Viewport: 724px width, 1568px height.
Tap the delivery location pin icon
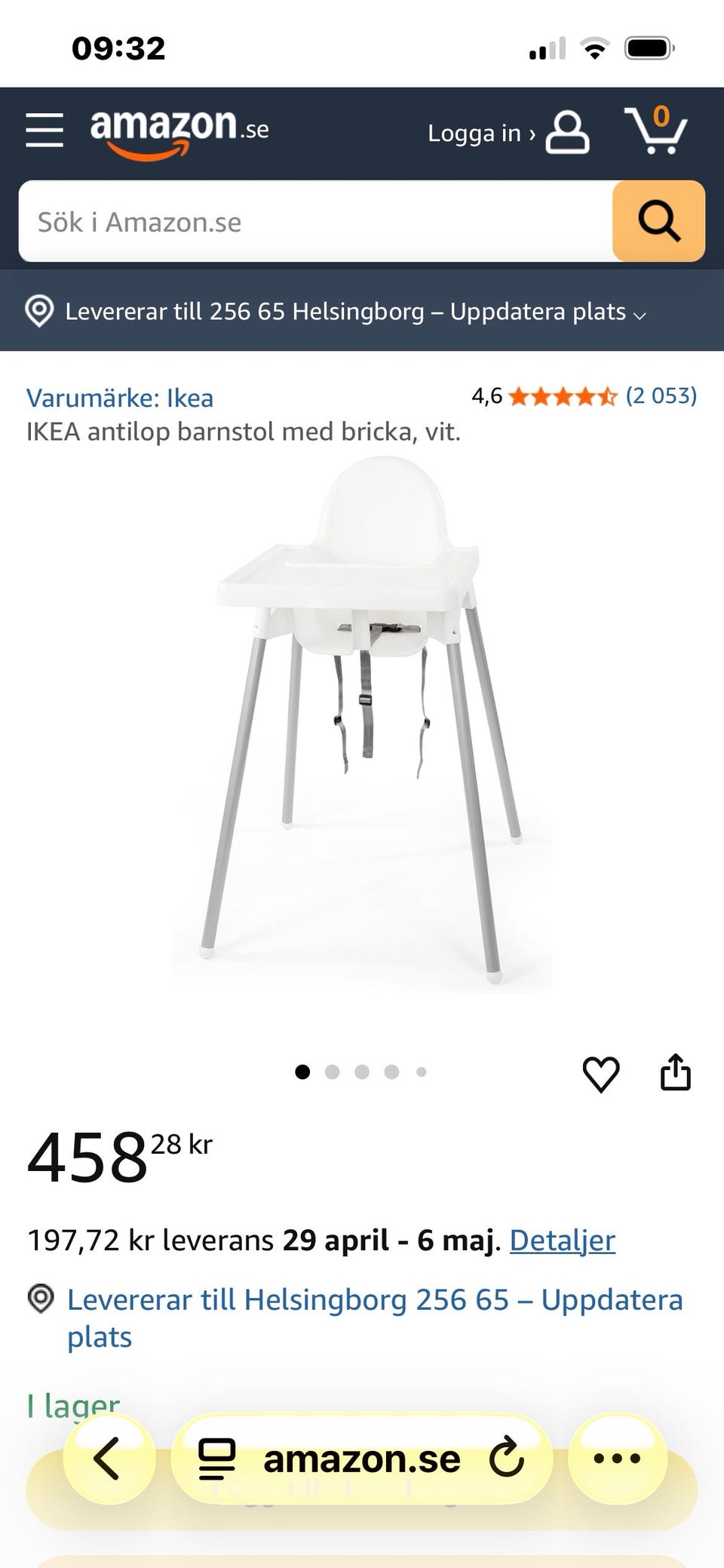coord(39,311)
